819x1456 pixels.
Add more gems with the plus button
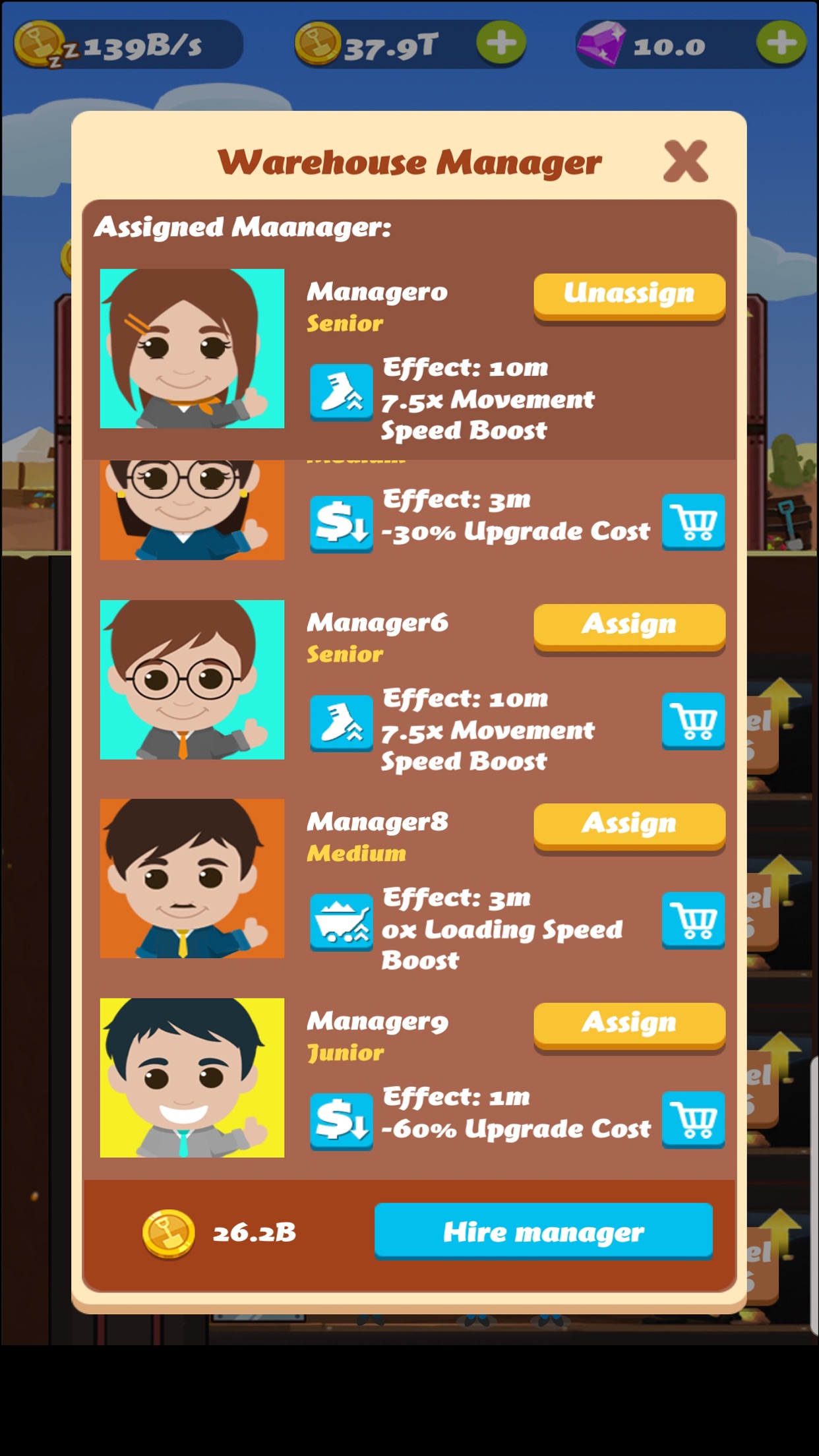(781, 44)
